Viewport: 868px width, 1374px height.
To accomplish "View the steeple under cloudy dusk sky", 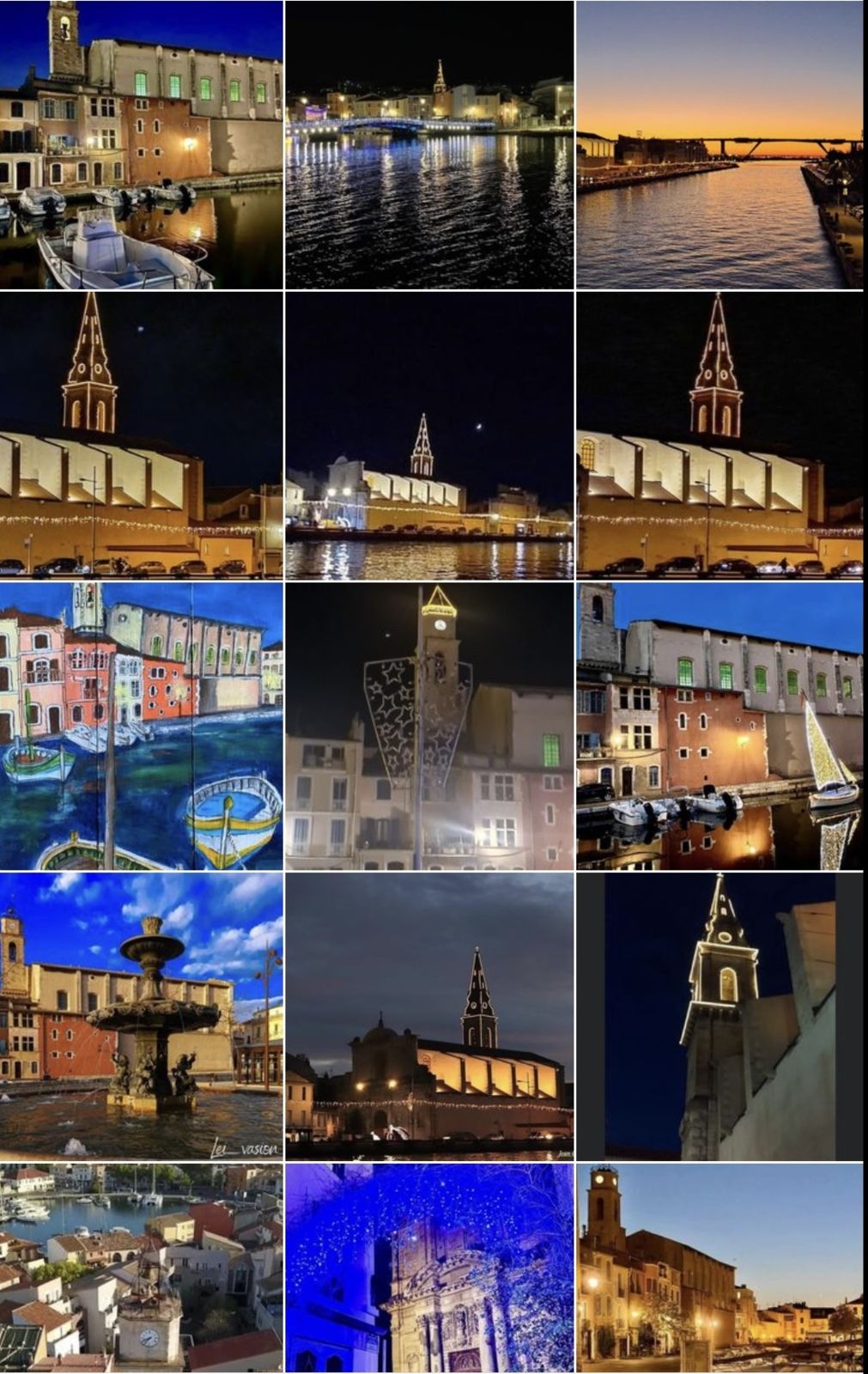I will (x=429, y=1017).
